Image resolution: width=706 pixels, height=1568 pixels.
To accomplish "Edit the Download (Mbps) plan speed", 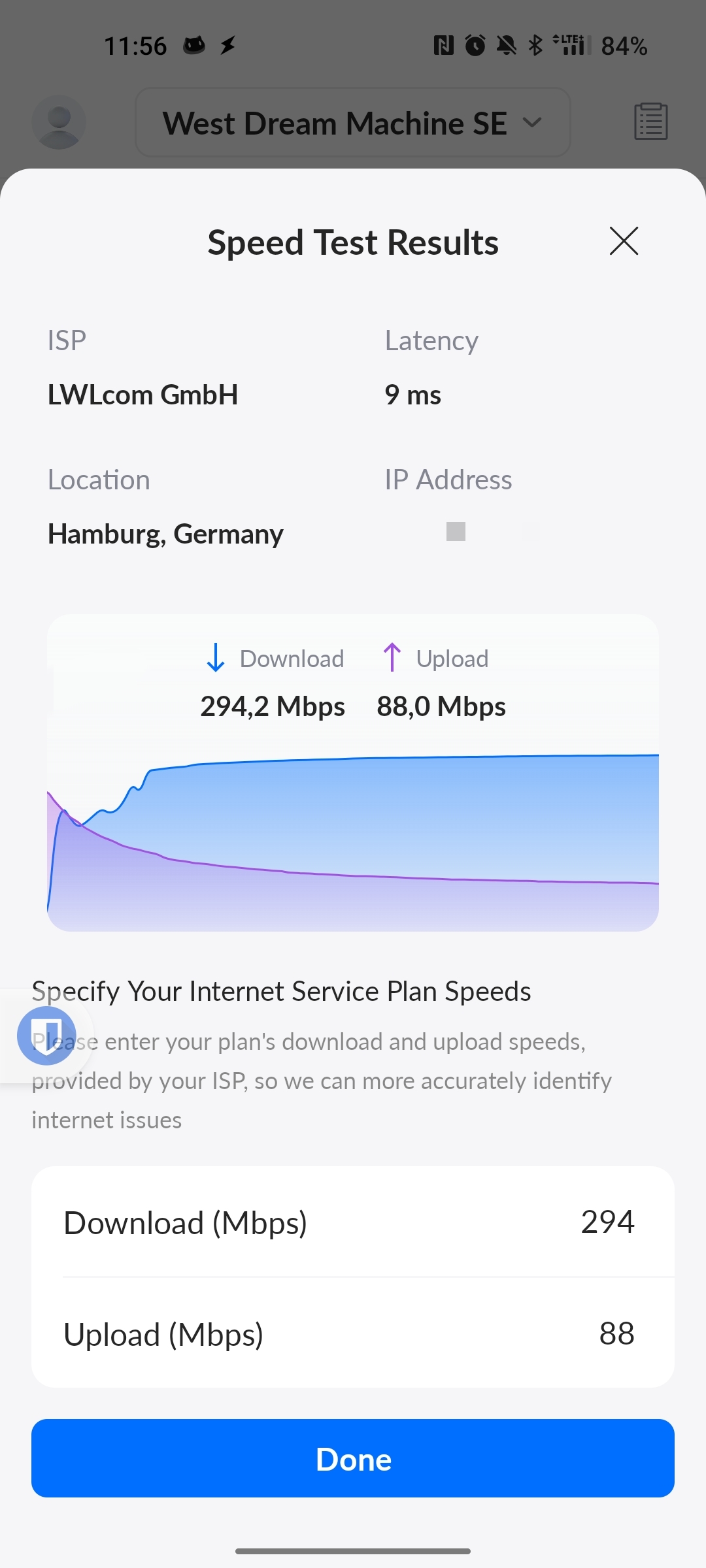I will click(x=607, y=1222).
